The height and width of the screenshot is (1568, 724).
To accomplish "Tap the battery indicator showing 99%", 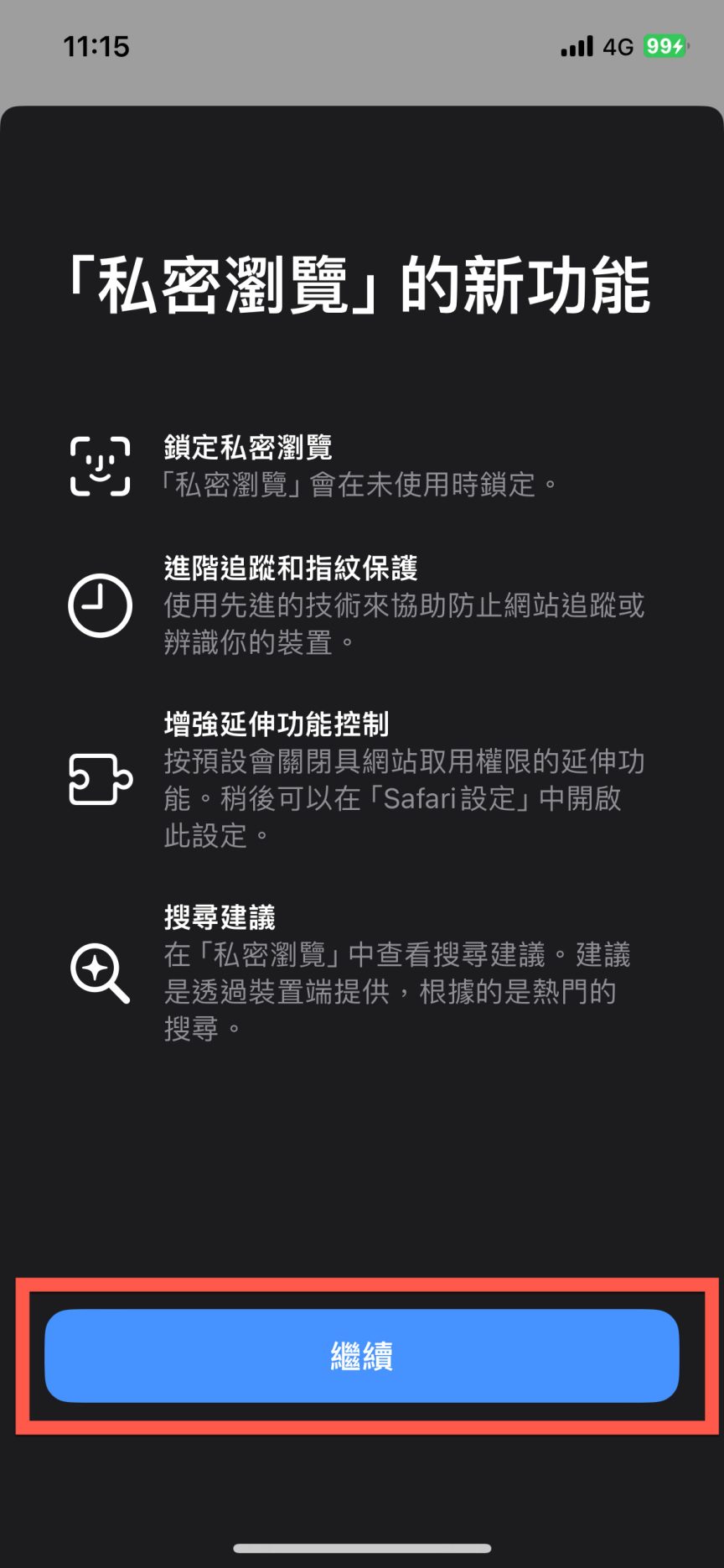I will (661, 48).
